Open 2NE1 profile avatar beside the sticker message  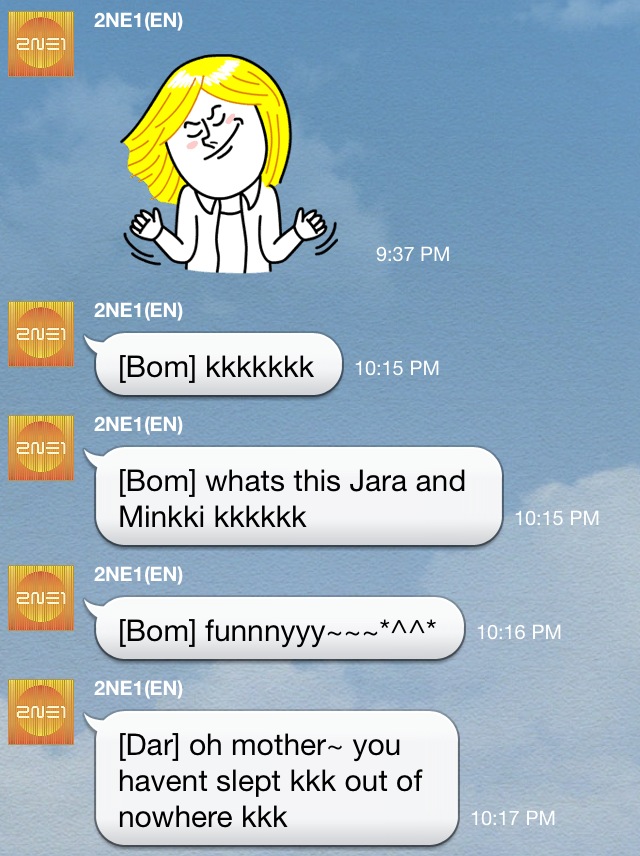[40, 44]
